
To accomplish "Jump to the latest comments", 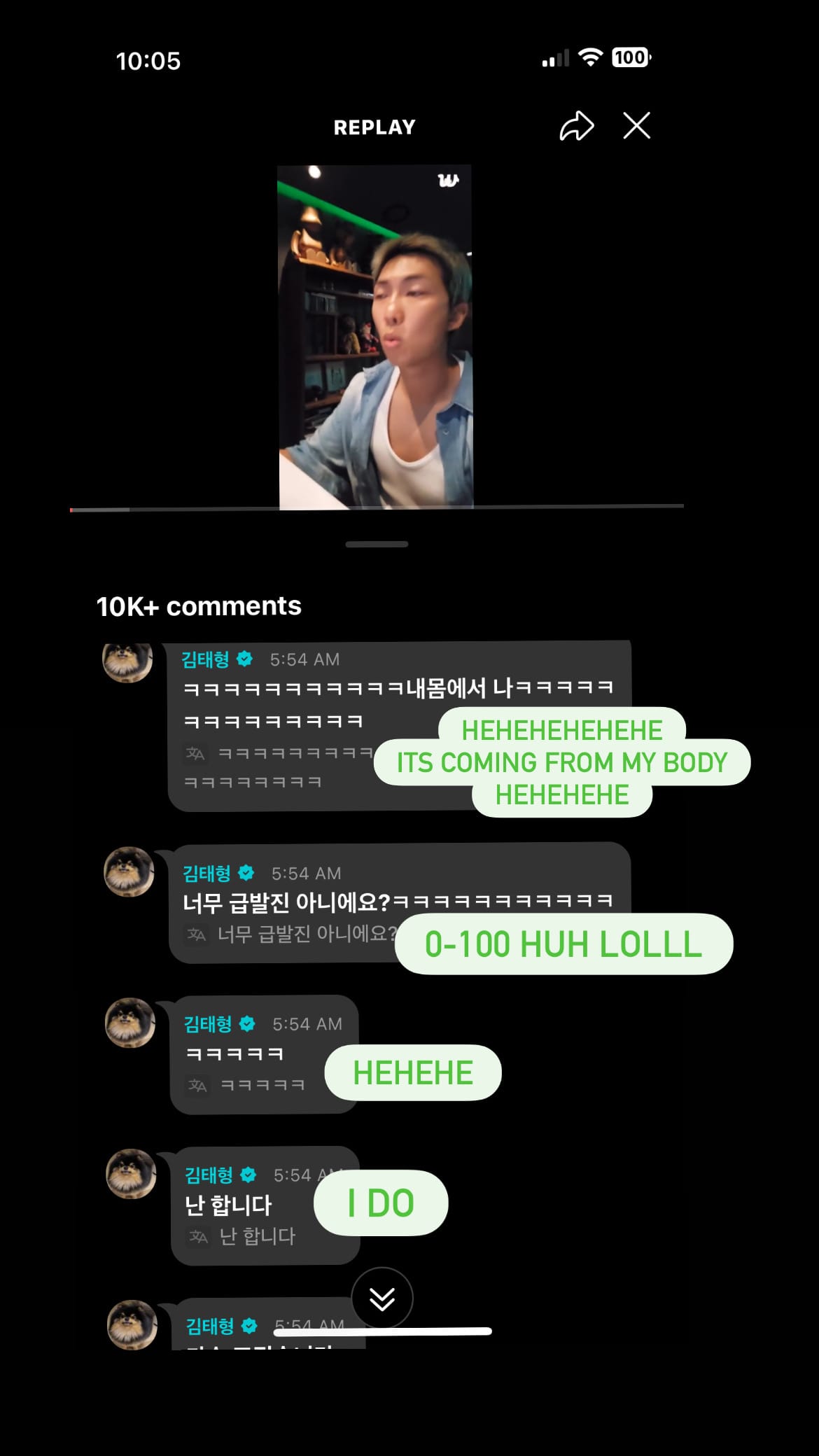I will [x=381, y=1298].
